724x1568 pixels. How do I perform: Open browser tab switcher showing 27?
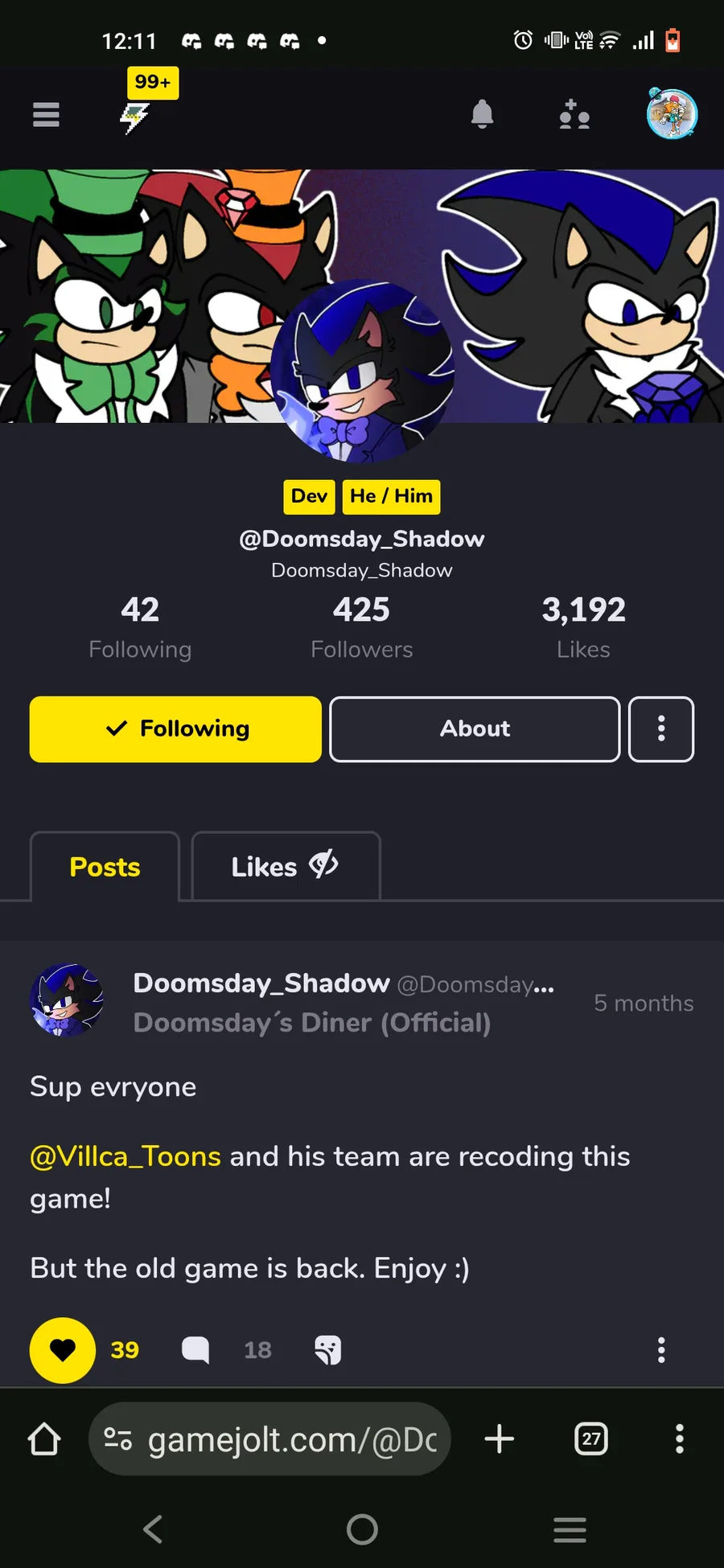(x=591, y=1439)
